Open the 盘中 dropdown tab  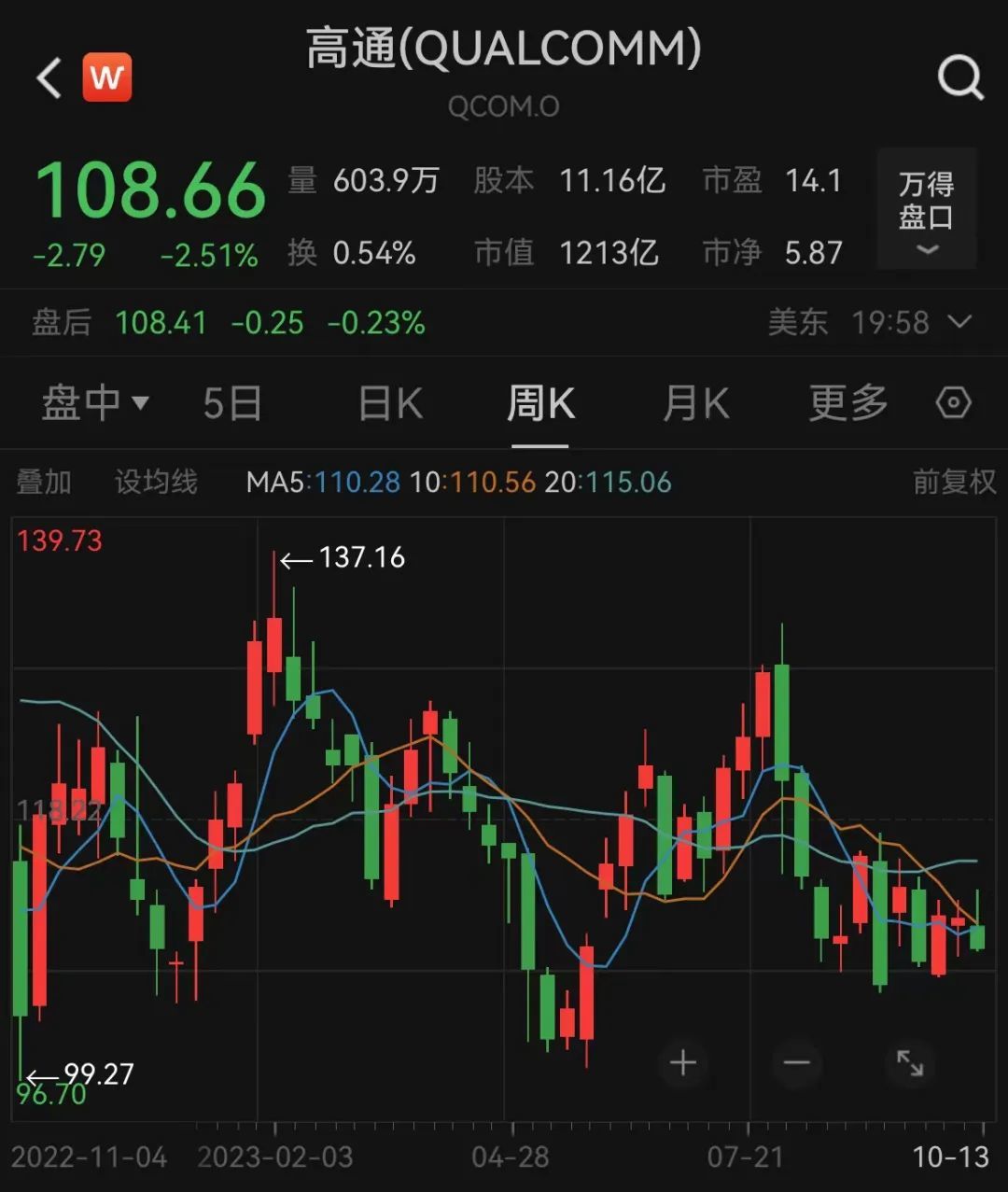94,403
